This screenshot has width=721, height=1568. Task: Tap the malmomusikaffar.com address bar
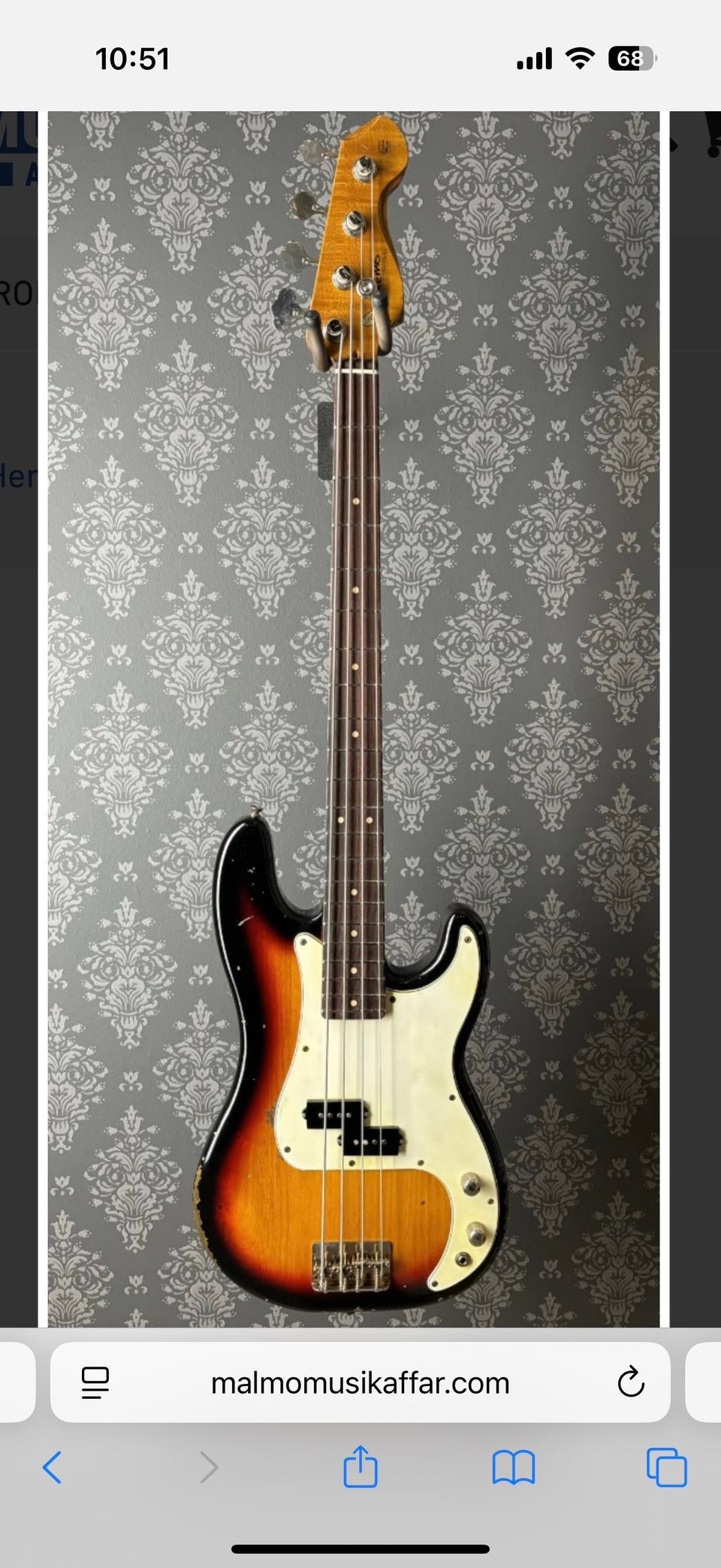point(360,1383)
